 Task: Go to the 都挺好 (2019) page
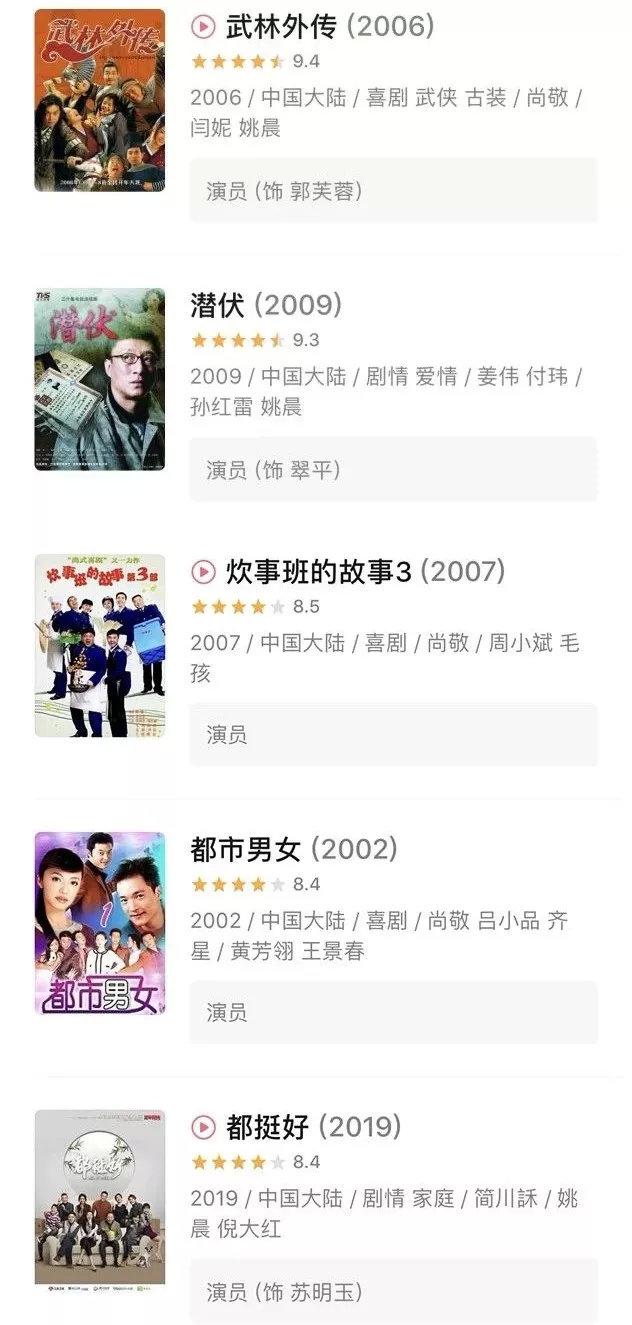309,1128
